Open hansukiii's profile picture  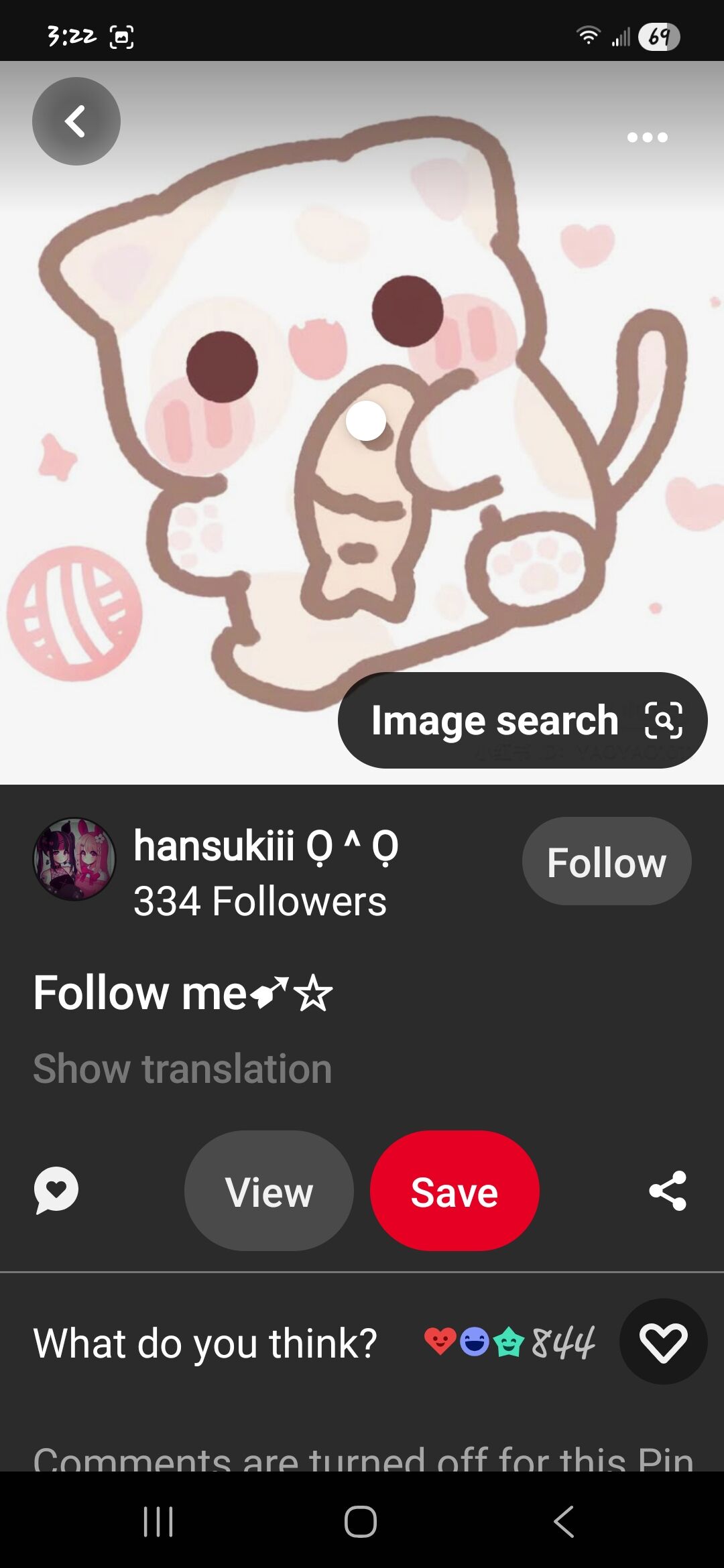pyautogui.click(x=74, y=859)
